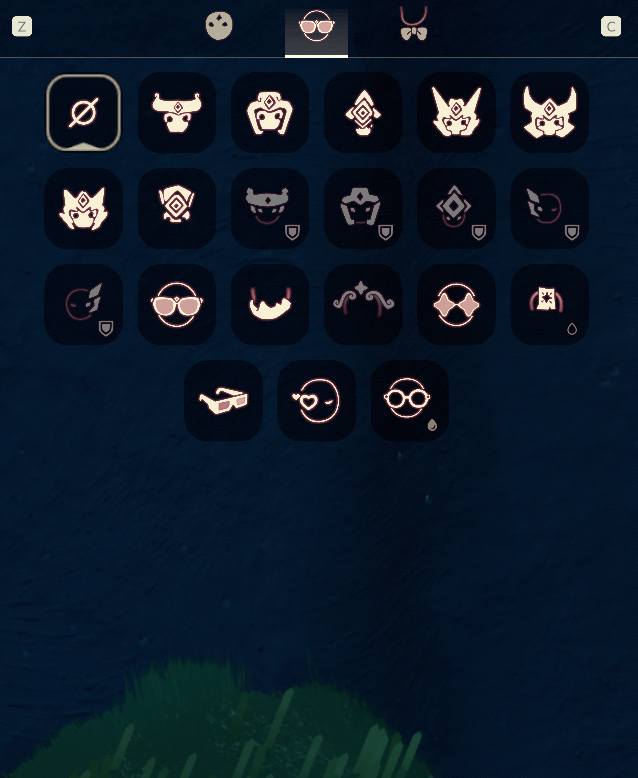Select the pink round sunglasses
Screen dimensions: 638x778
pos(177,305)
